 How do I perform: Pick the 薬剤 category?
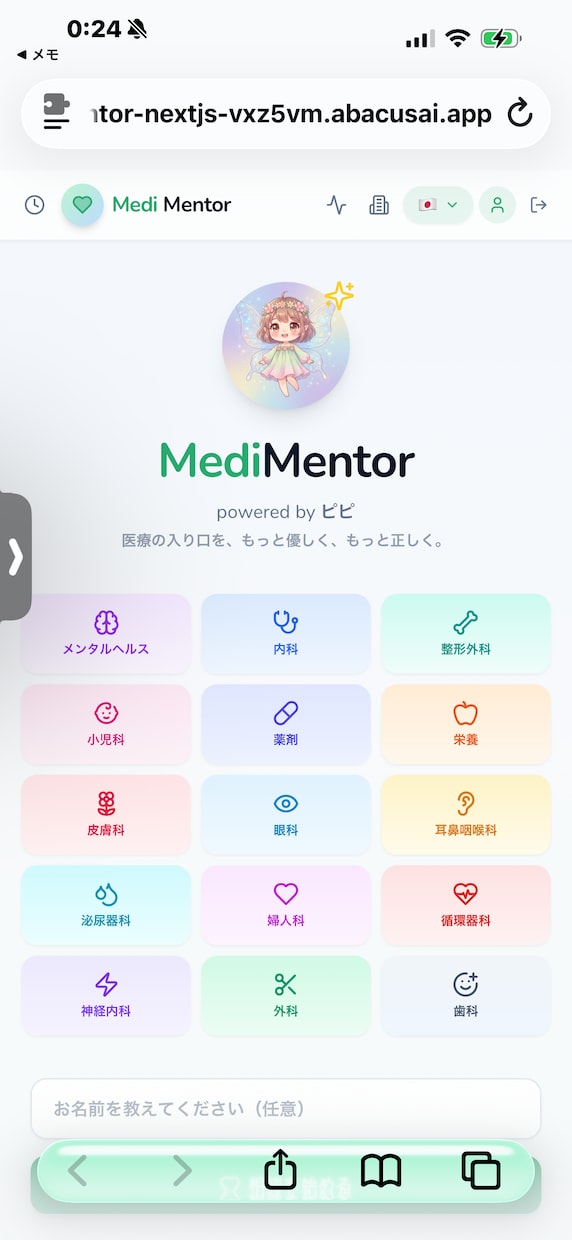286,724
